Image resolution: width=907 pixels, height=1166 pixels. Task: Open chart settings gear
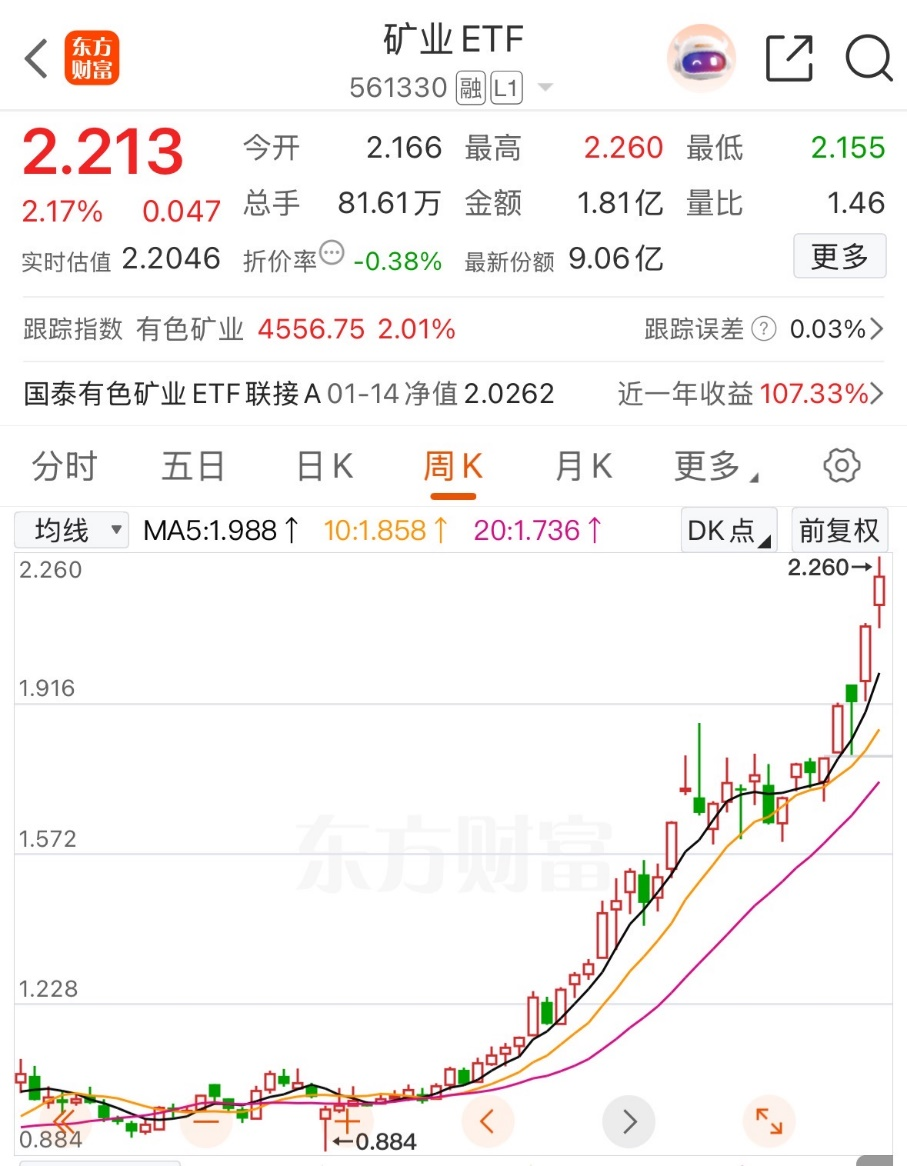(841, 466)
